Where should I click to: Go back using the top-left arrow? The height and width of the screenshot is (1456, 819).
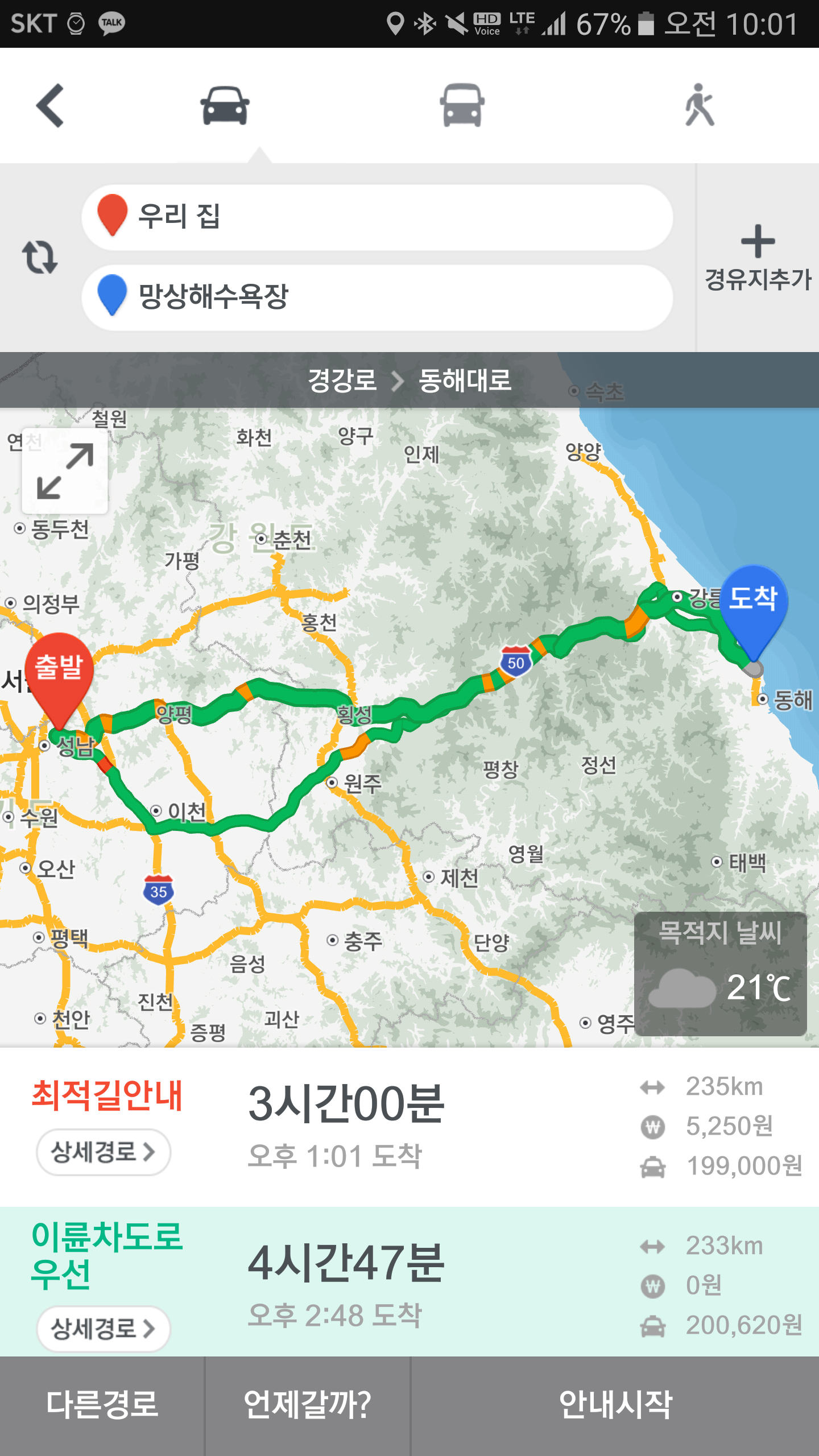pos(50,106)
